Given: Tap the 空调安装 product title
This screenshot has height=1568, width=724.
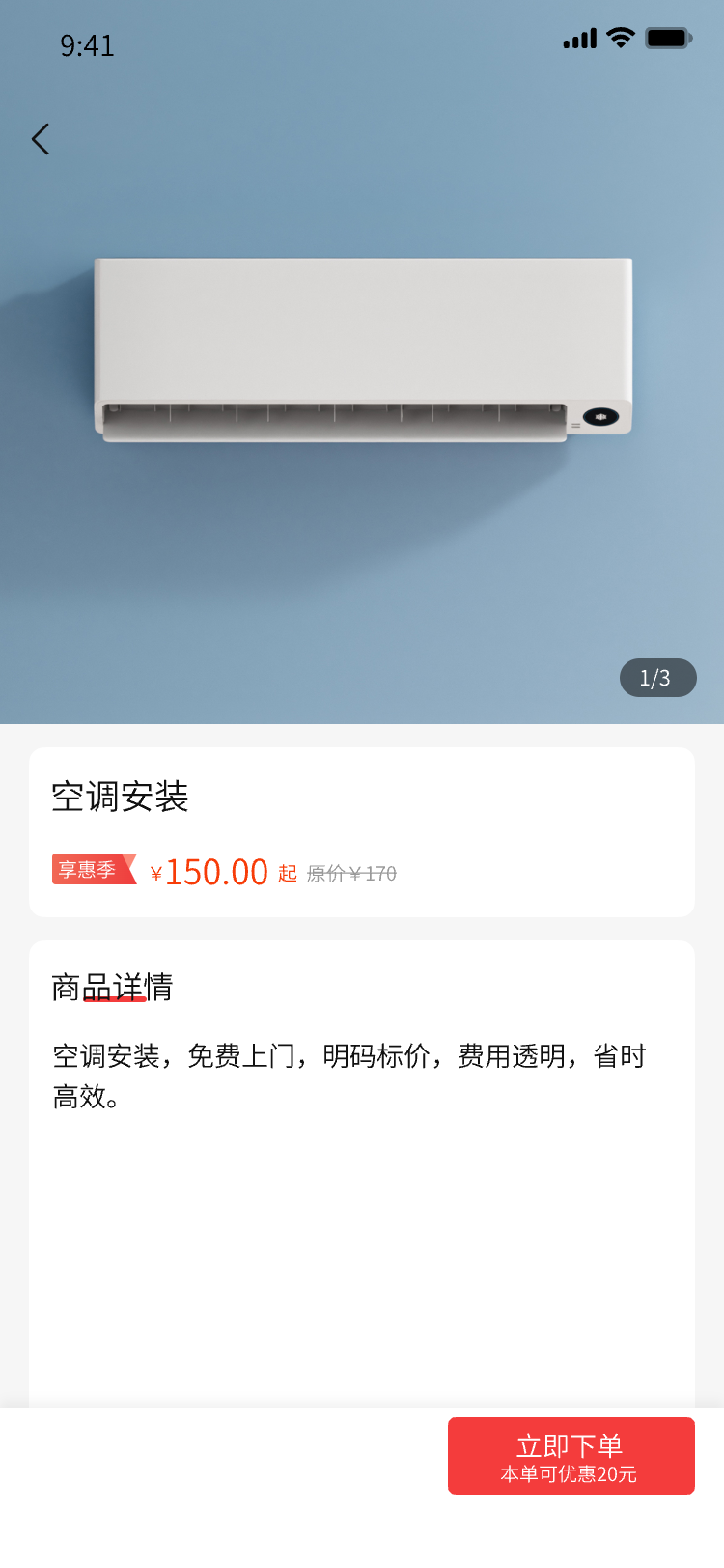Looking at the screenshot, I should [121, 798].
